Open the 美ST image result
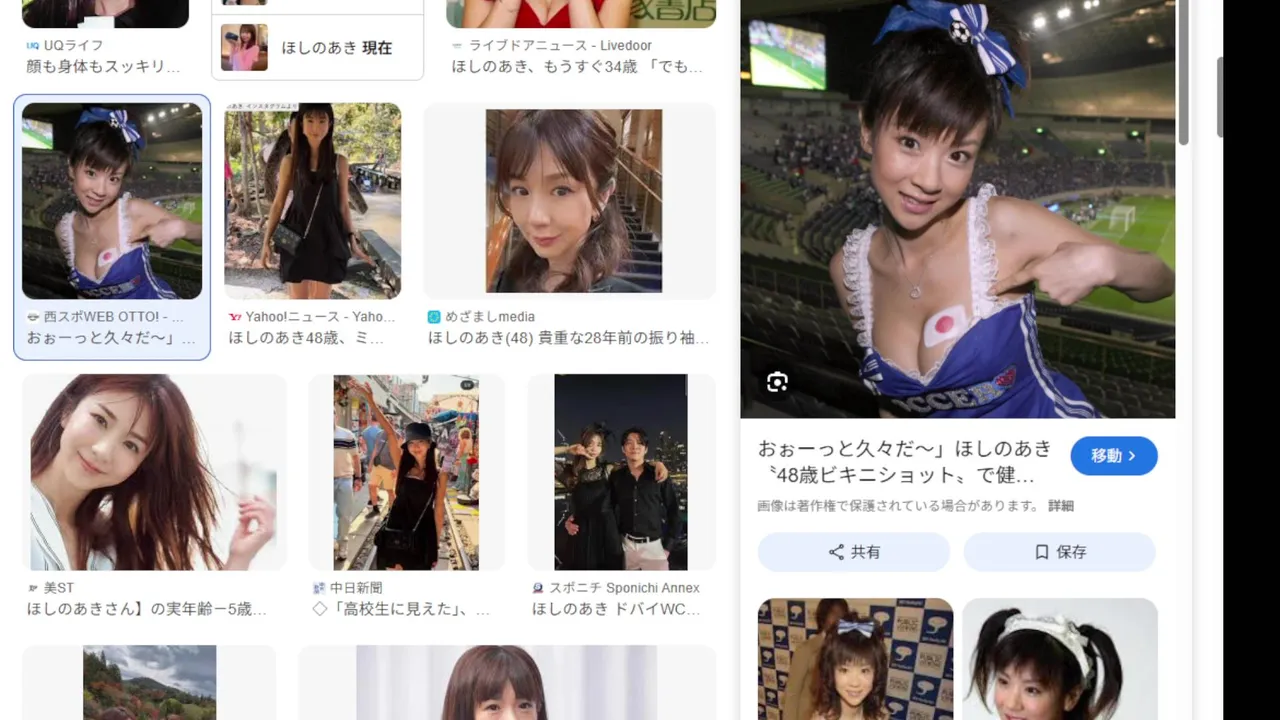Screen dimensions: 1280x720 click(x=153, y=472)
